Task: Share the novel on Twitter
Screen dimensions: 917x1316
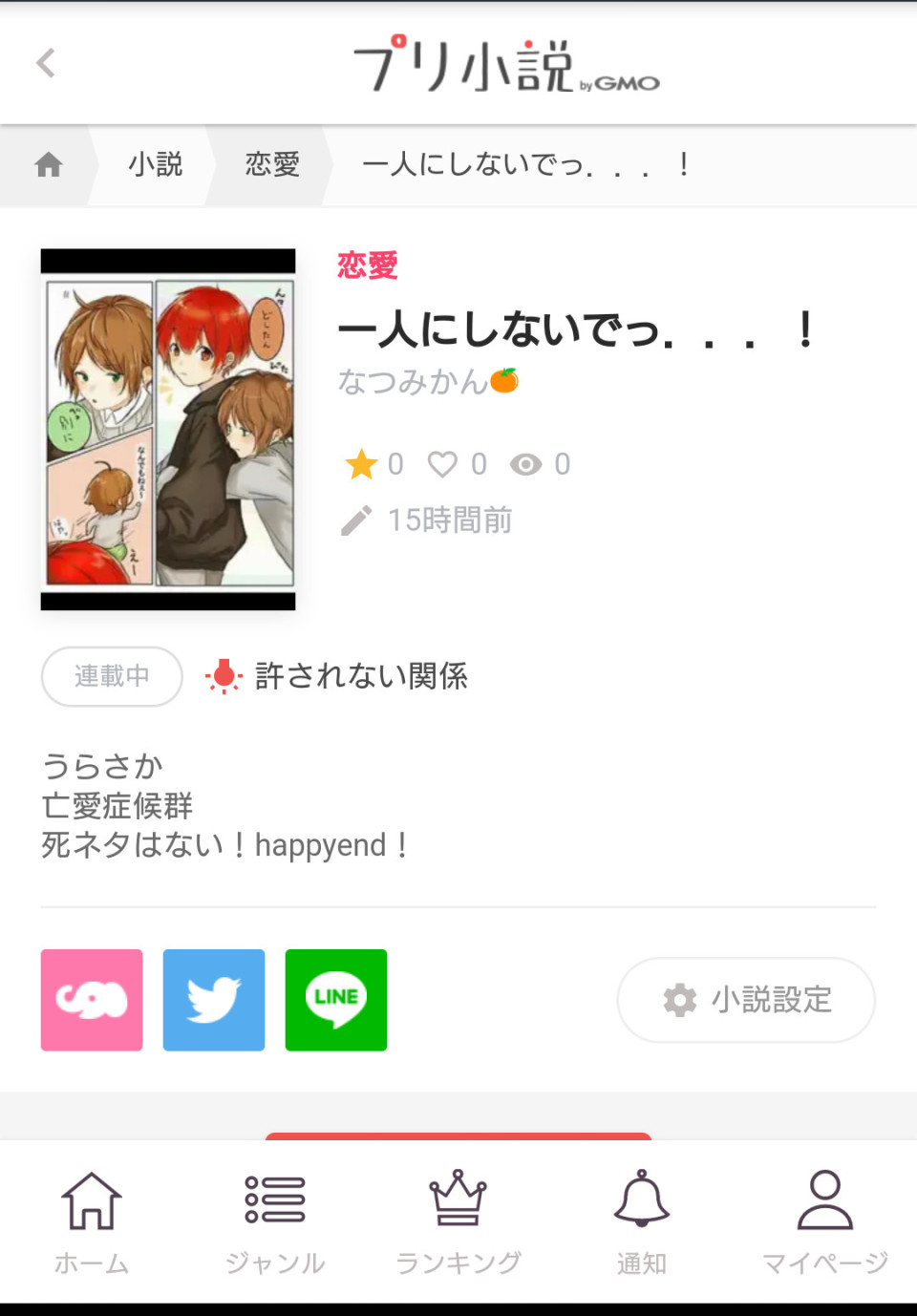Action: click(x=214, y=1000)
